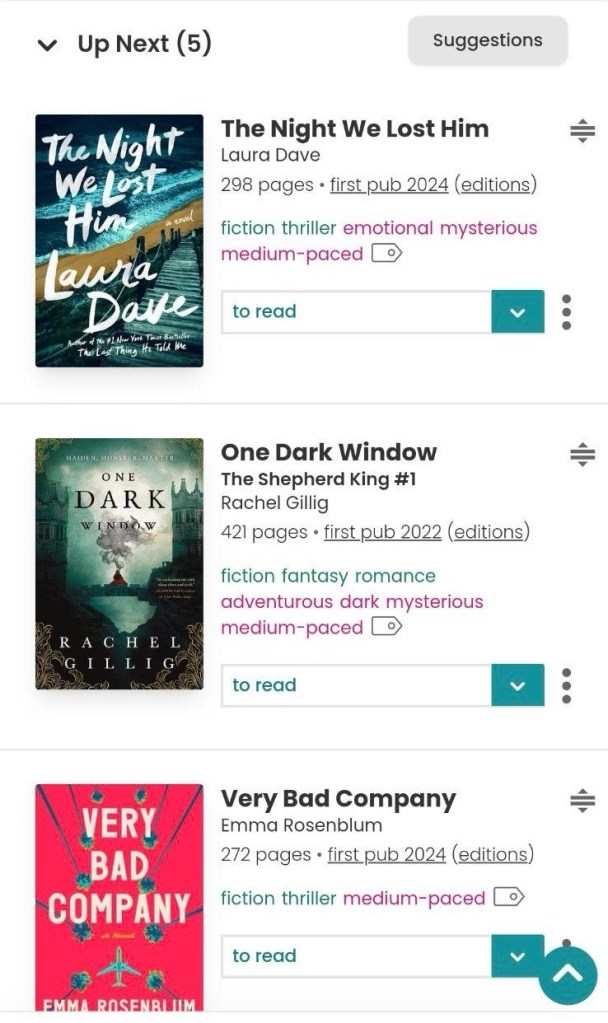This screenshot has width=608, height=1023.
Task: Tap reorder handle for The Night We Lost Him
Action: coord(582,131)
